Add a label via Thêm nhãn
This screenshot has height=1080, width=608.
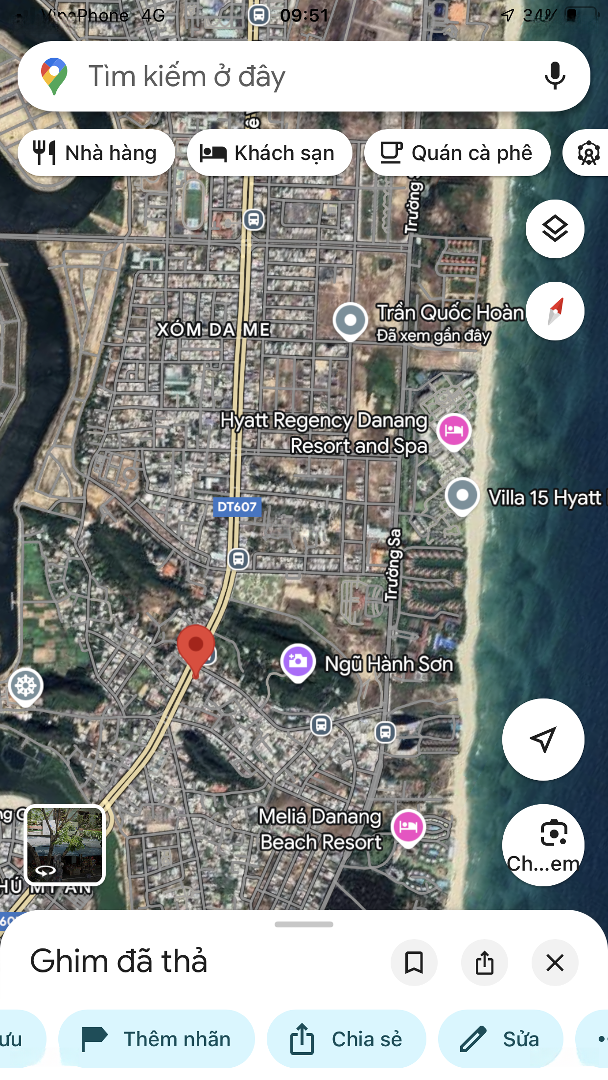click(x=156, y=1039)
